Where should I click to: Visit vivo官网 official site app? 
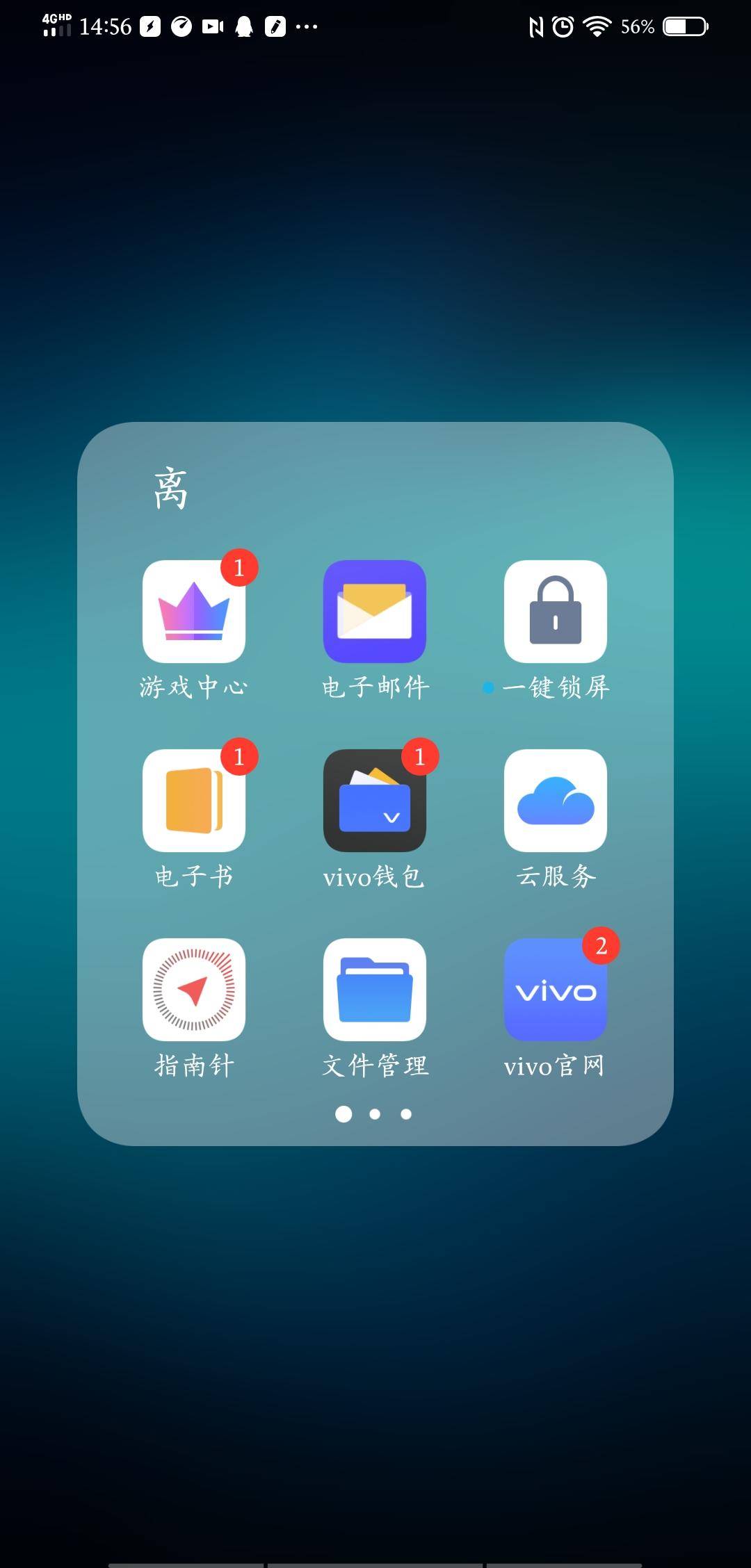555,990
